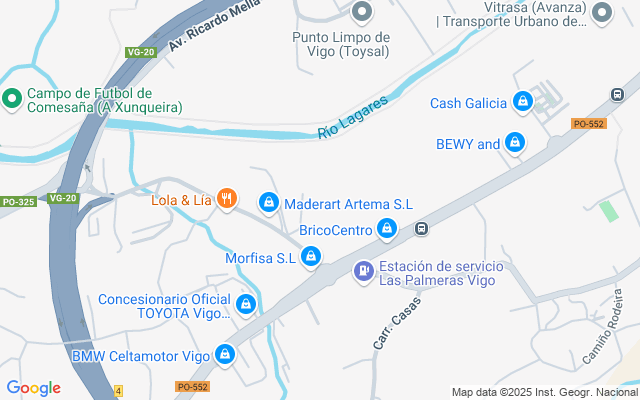Viewport: 640px width, 400px height.
Task: Open the Morfisa S.L store marker
Action: [x=311, y=258]
